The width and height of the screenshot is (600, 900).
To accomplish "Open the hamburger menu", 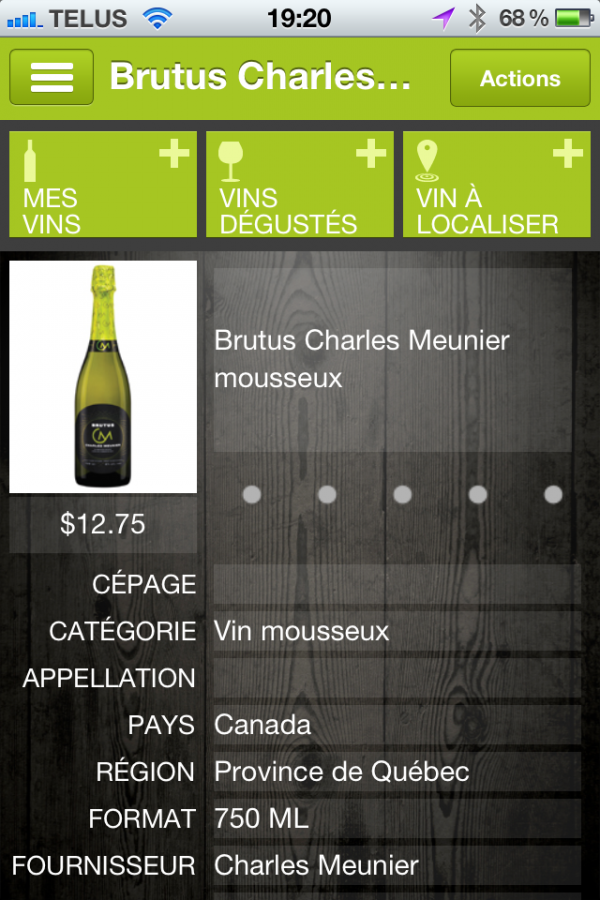I will tap(52, 77).
